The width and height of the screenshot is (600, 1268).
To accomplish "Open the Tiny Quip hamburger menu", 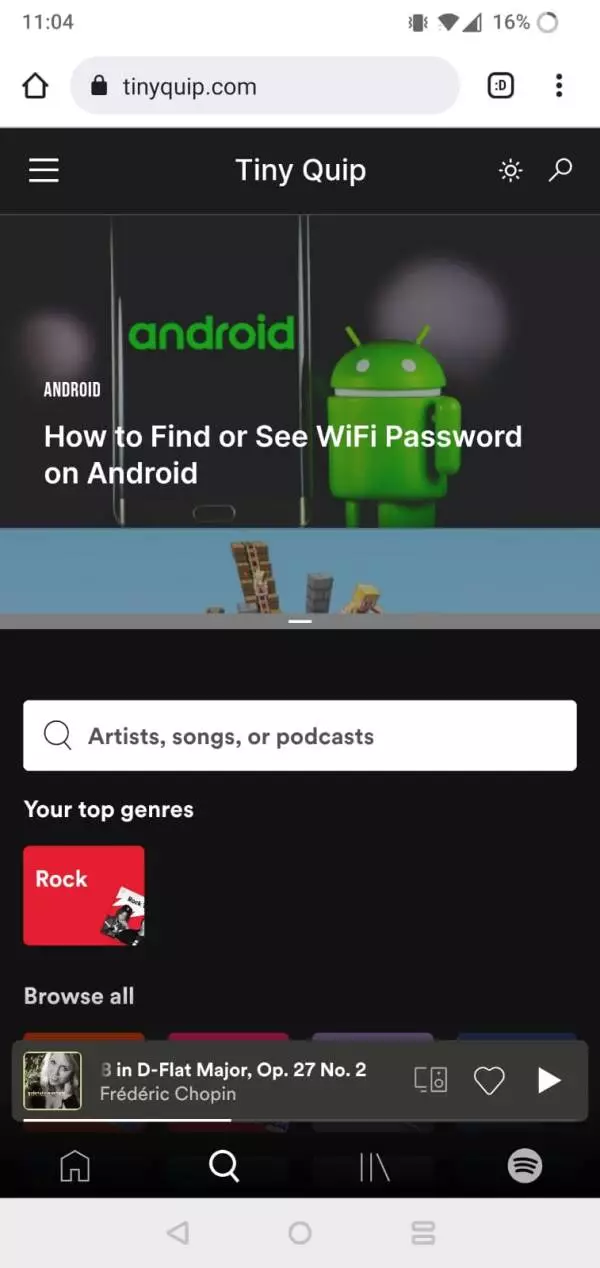I will click(44, 171).
